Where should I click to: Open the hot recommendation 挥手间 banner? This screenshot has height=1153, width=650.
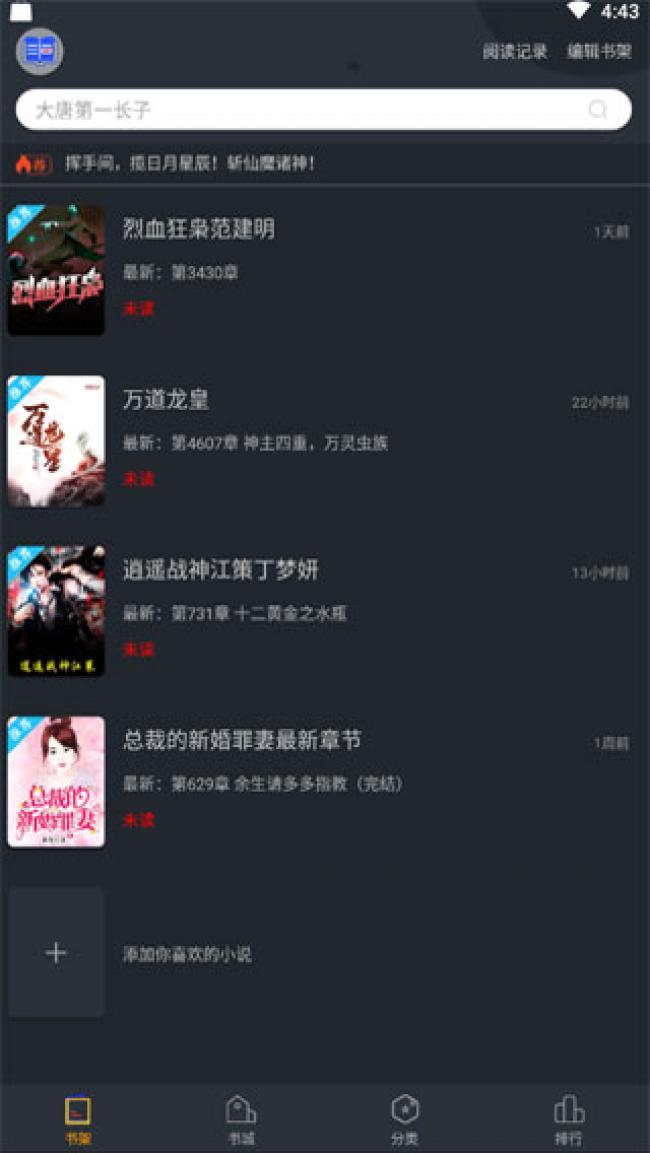pyautogui.click(x=190, y=163)
